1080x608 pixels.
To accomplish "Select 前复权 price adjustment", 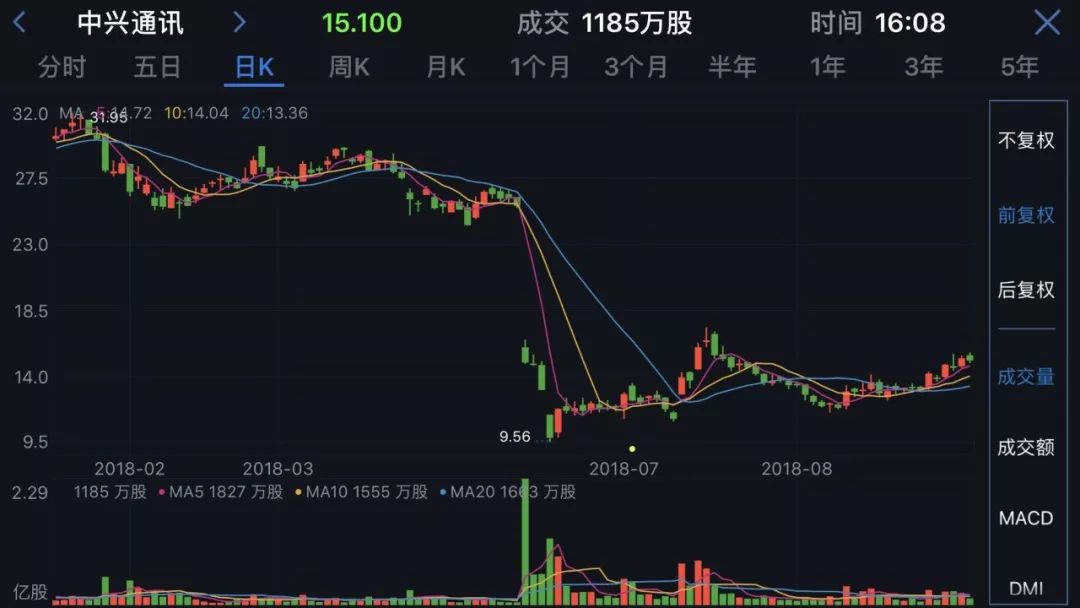I will pyautogui.click(x=1026, y=216).
